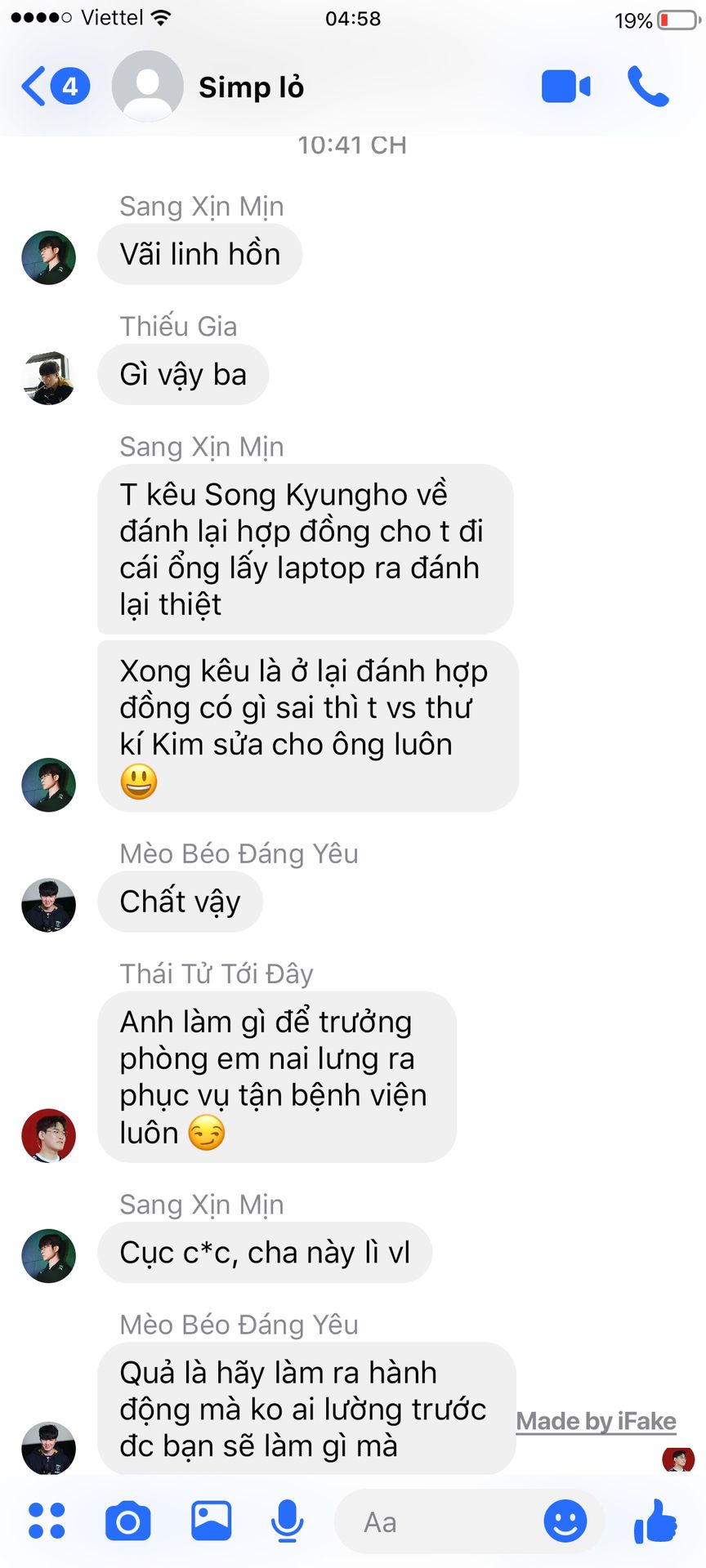Send a thumbs-up like
The height and width of the screenshot is (1568, 706).
coord(655,1521)
